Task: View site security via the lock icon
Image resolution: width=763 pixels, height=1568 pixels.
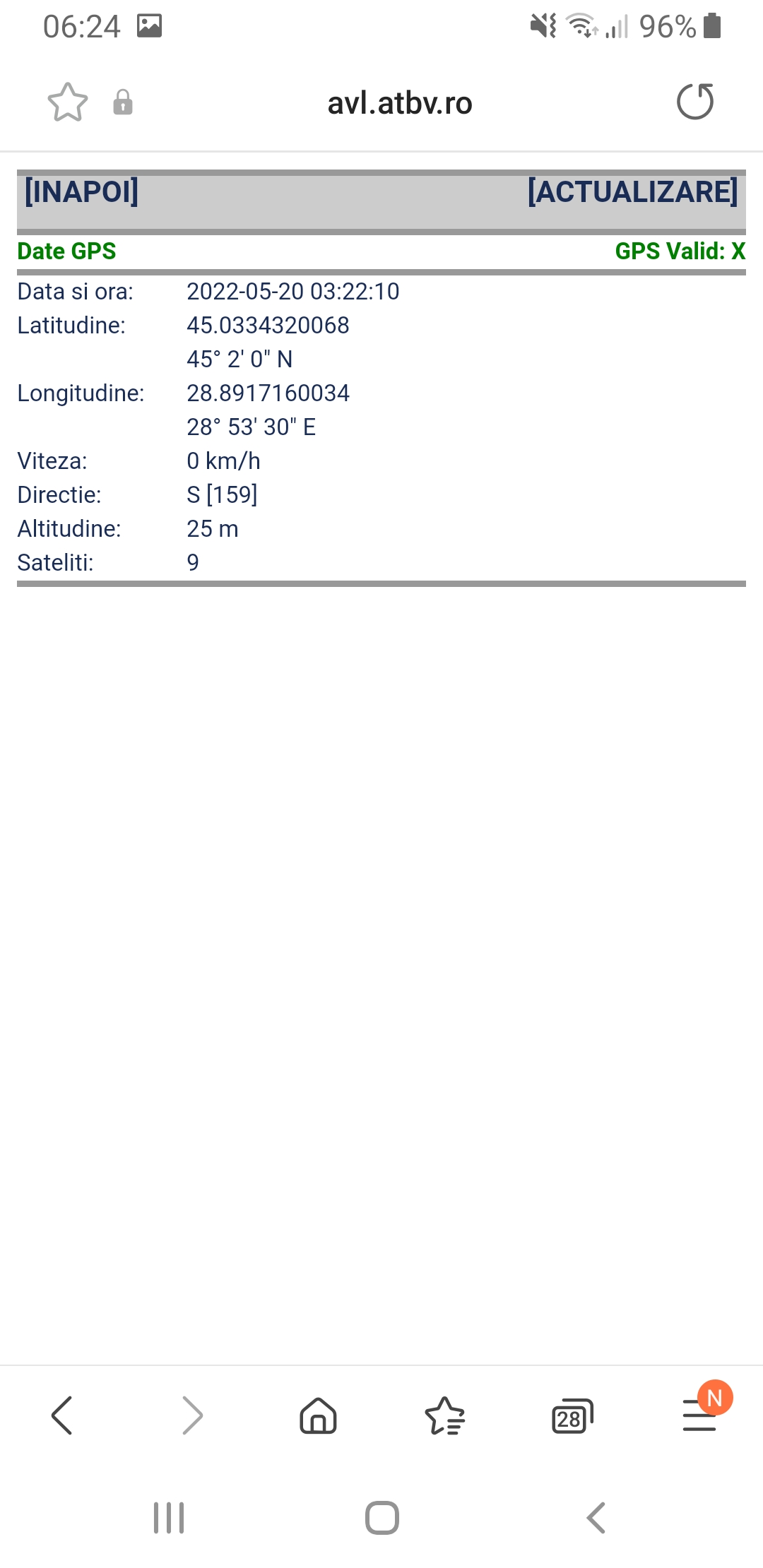Action: click(123, 103)
